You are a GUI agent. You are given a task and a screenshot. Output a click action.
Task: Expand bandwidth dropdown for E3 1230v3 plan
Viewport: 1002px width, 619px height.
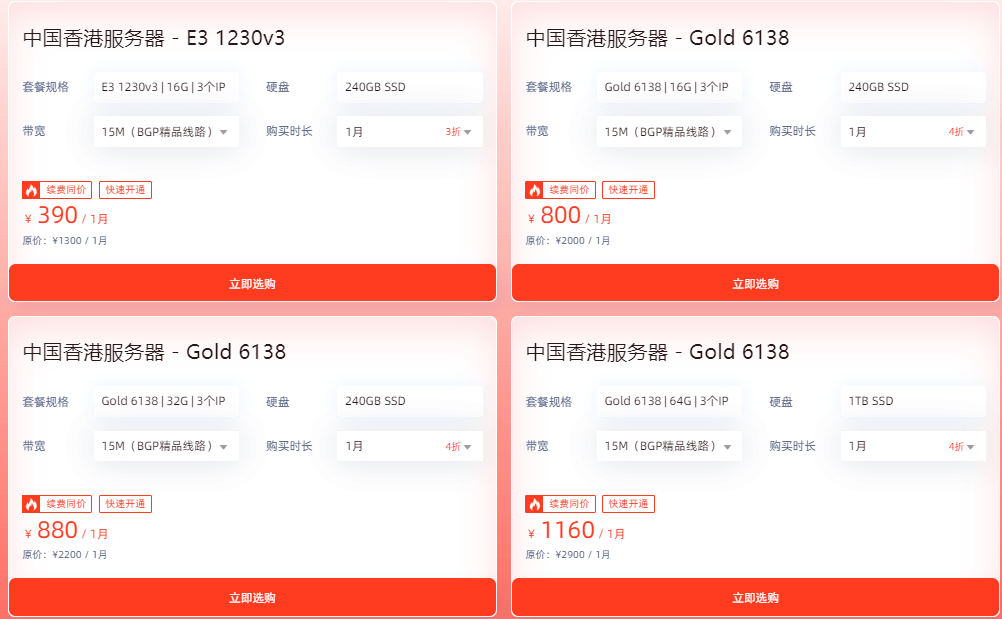tap(166, 132)
